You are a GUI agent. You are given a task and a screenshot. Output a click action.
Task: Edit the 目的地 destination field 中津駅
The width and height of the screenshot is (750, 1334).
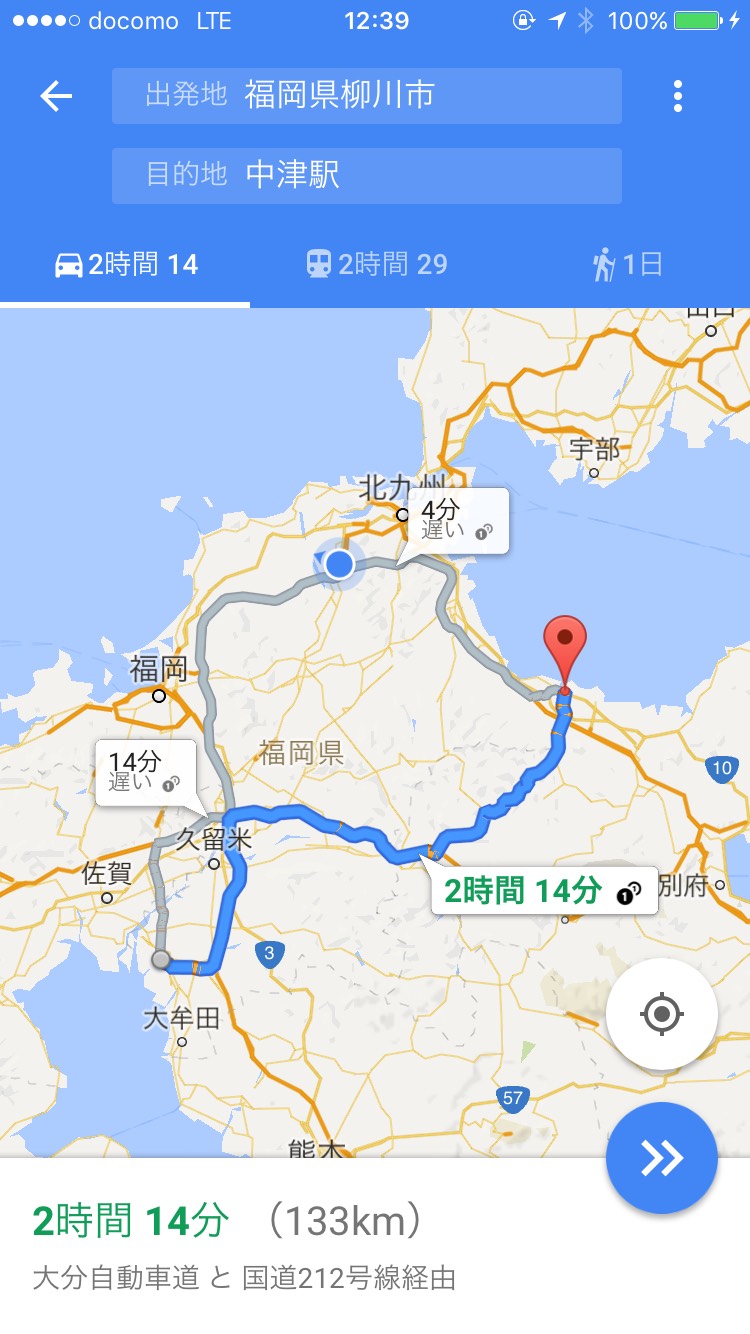pos(367,176)
